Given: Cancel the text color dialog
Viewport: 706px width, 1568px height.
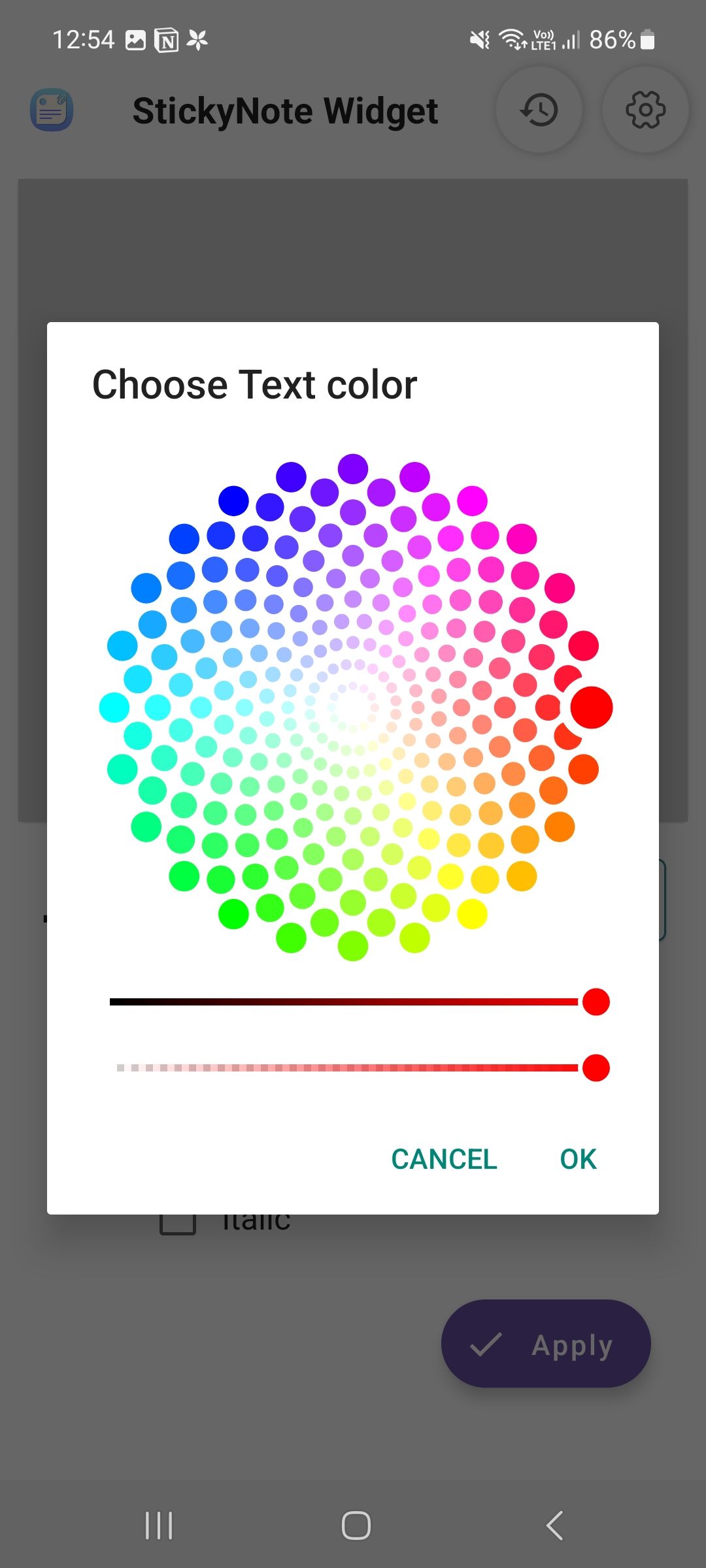Looking at the screenshot, I should pyautogui.click(x=444, y=1159).
